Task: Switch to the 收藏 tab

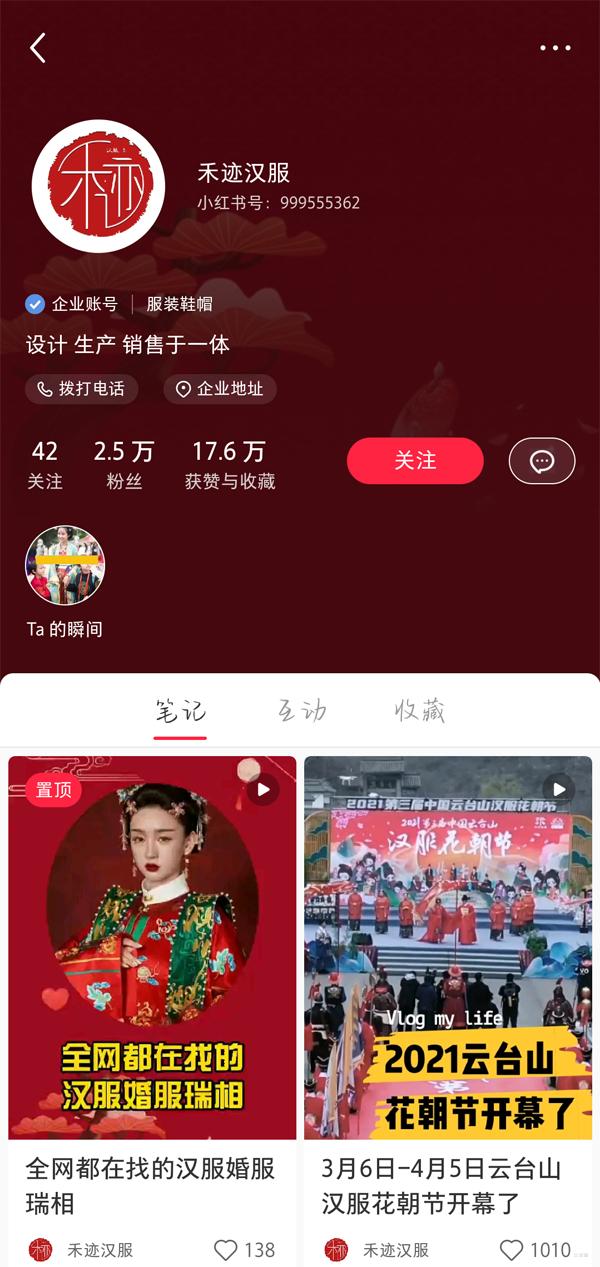Action: 419,711
